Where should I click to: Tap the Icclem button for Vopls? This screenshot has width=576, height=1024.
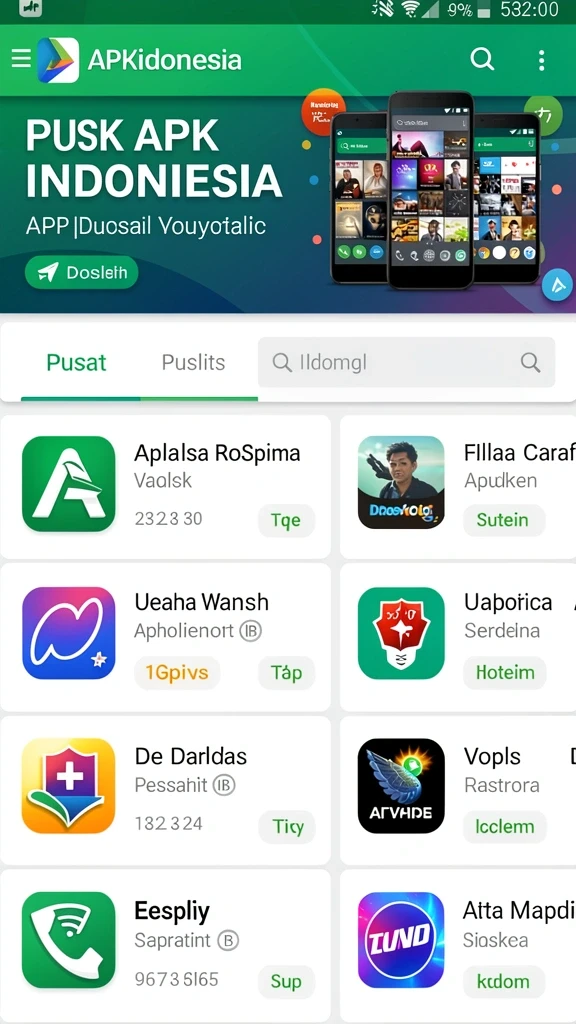click(x=505, y=827)
